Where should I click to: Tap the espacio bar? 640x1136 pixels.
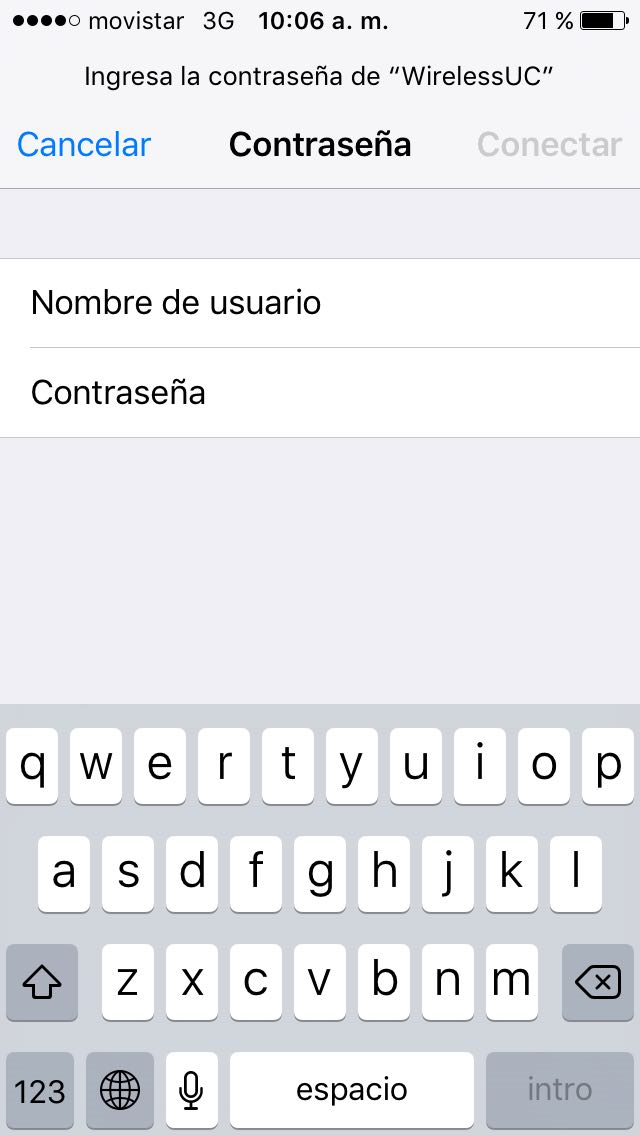[352, 1090]
